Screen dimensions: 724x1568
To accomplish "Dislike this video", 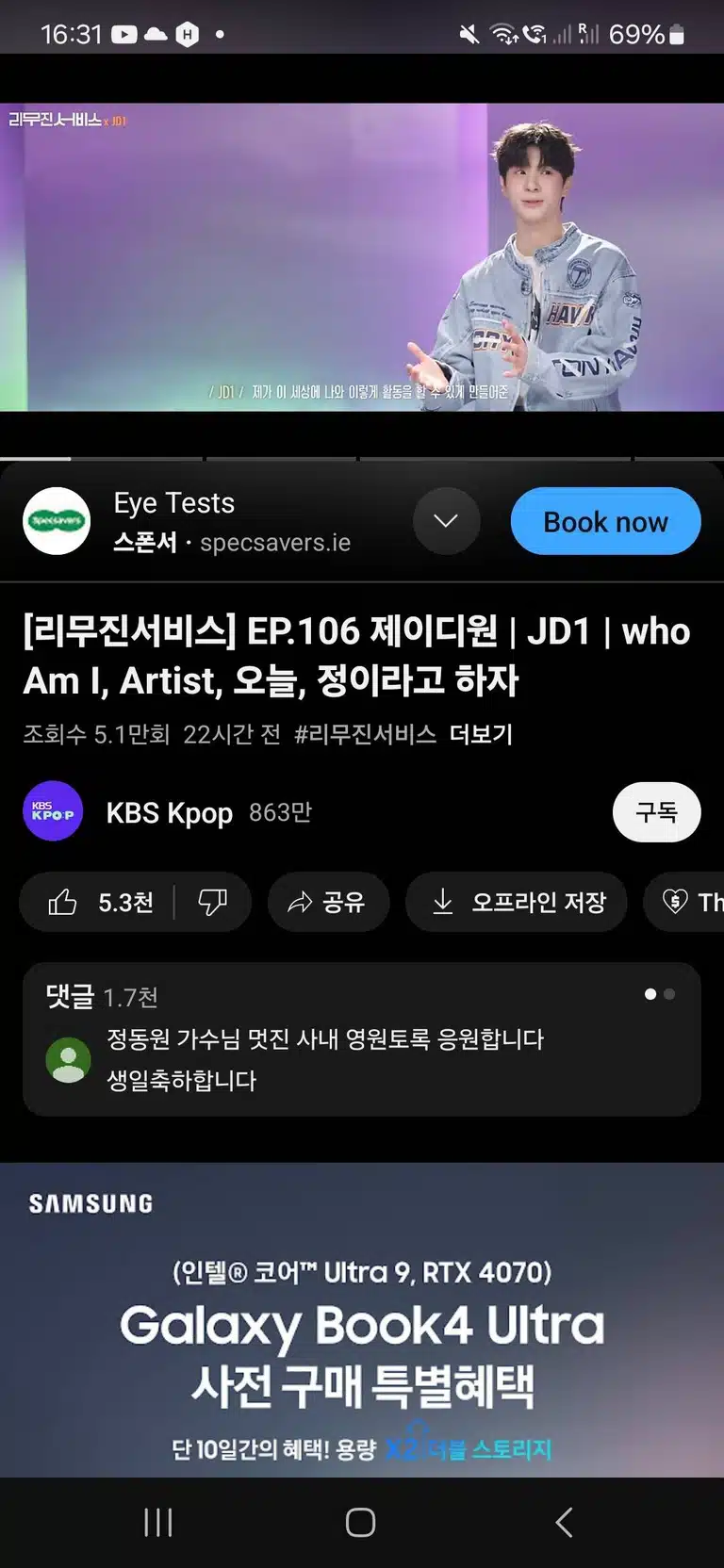I will 213,902.
